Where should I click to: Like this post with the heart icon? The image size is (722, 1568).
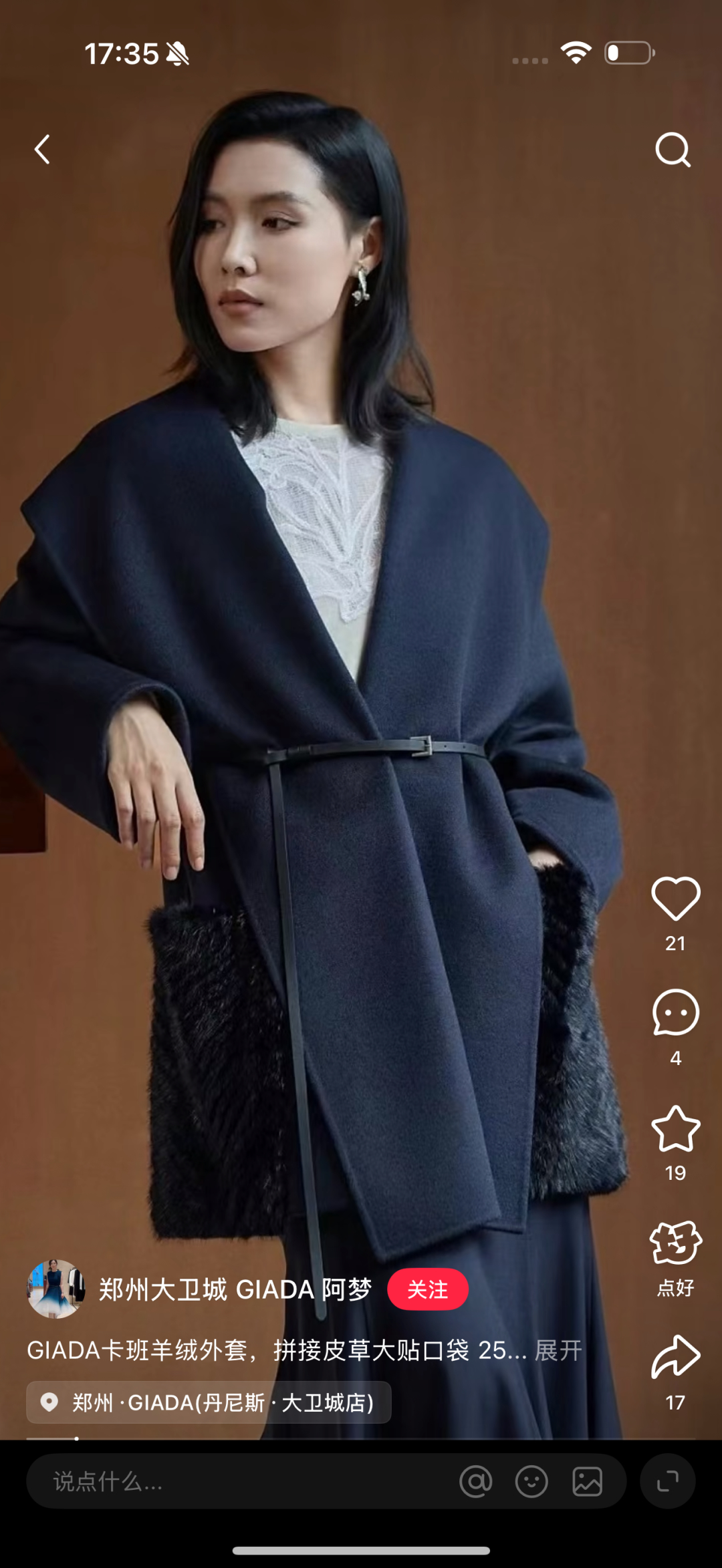tap(675, 899)
